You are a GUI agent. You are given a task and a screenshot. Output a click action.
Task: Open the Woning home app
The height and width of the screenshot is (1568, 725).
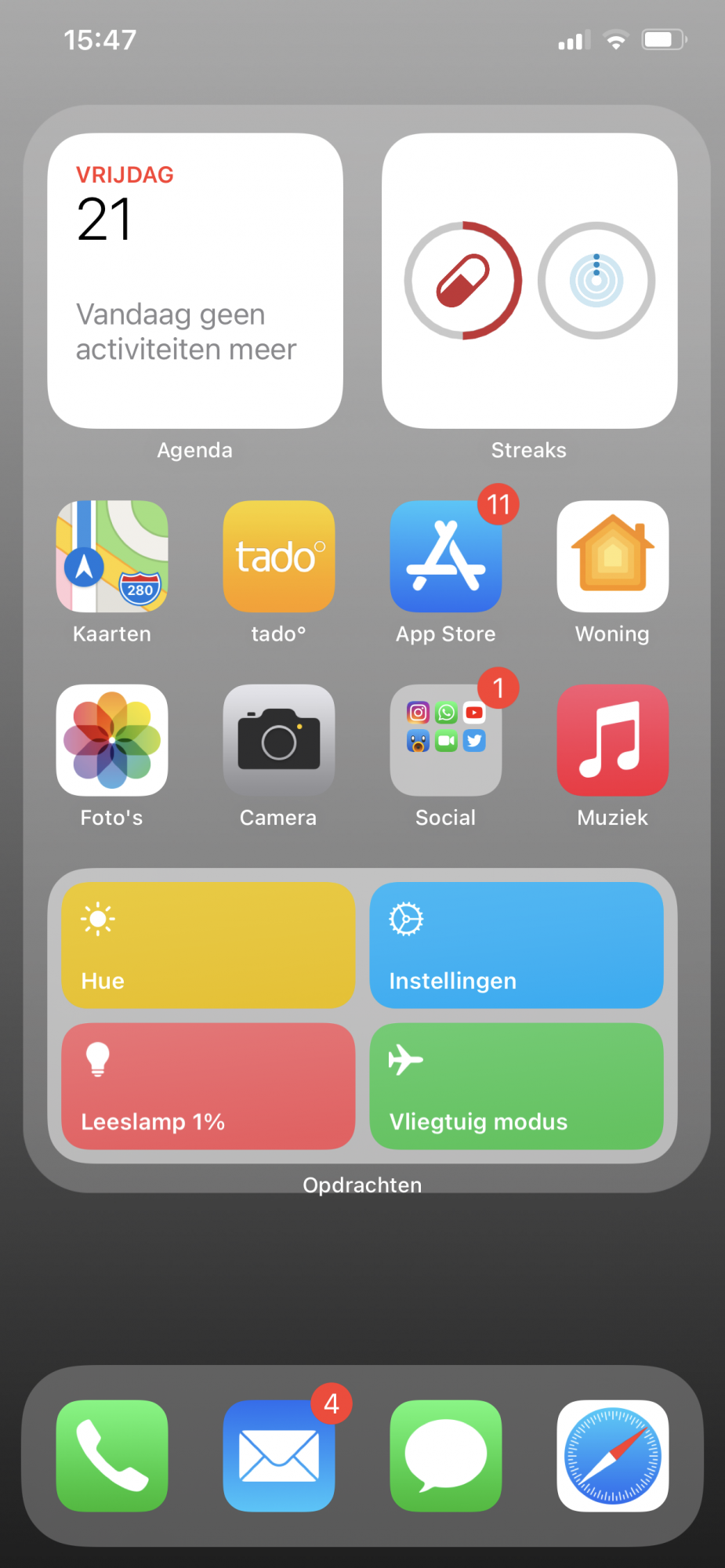click(613, 557)
